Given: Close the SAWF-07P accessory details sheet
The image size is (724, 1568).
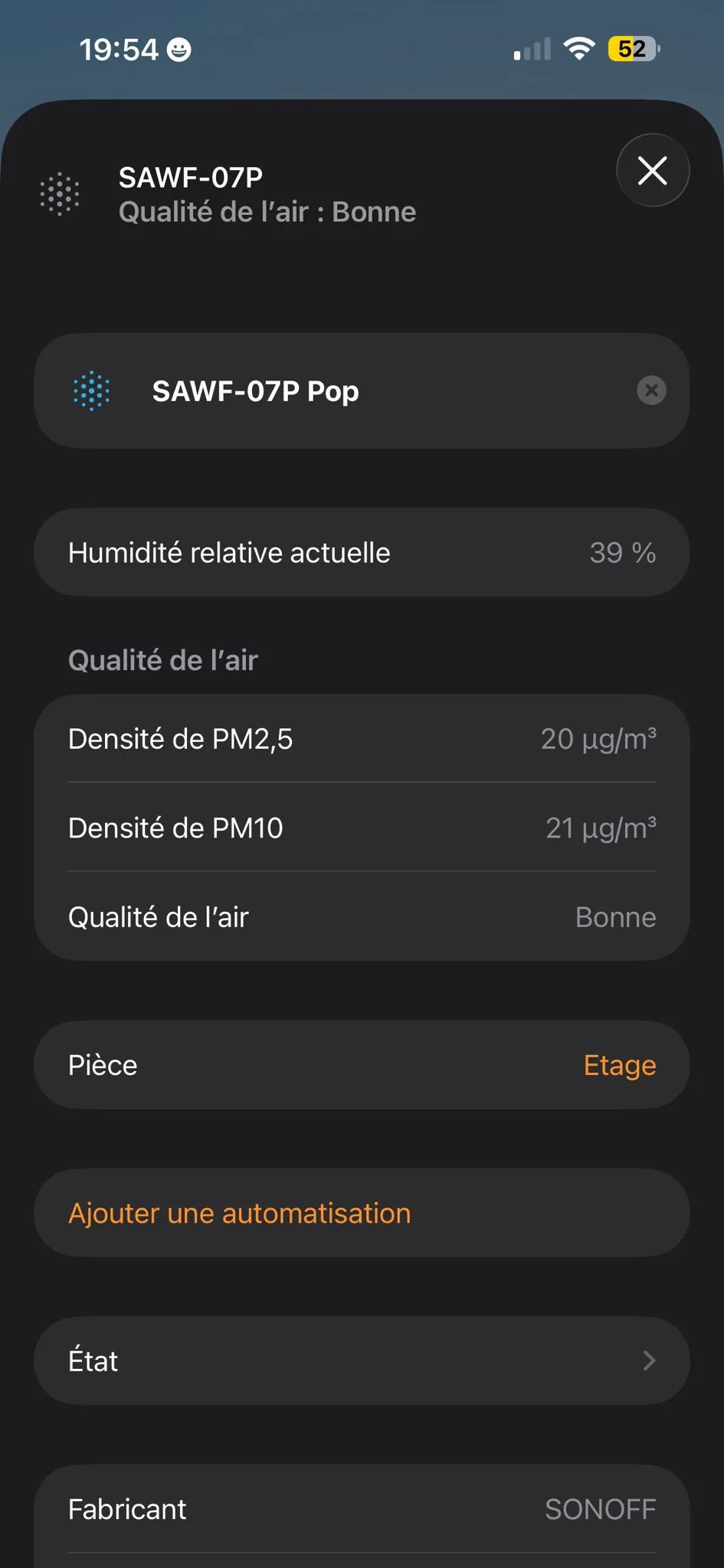Looking at the screenshot, I should tap(652, 170).
